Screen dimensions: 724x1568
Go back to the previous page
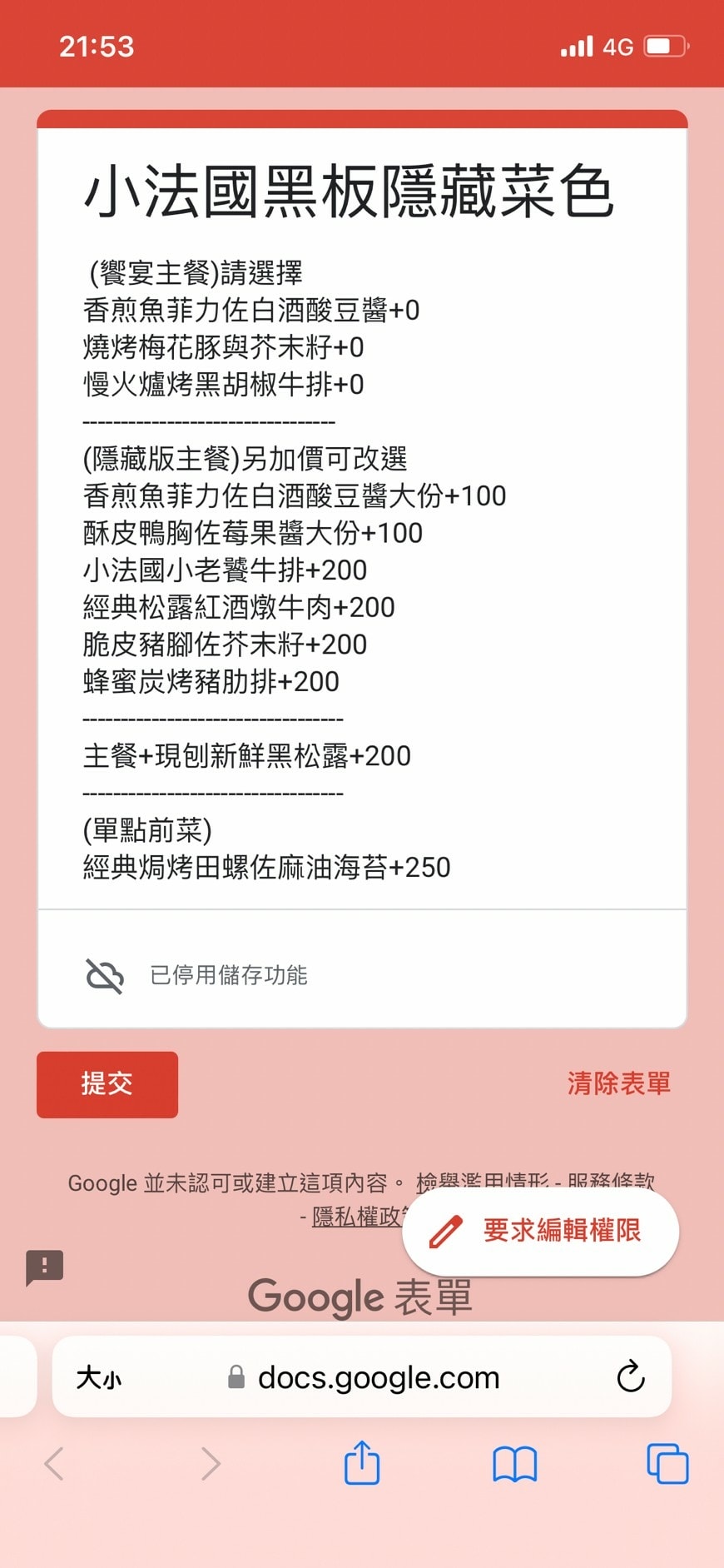click(55, 1463)
